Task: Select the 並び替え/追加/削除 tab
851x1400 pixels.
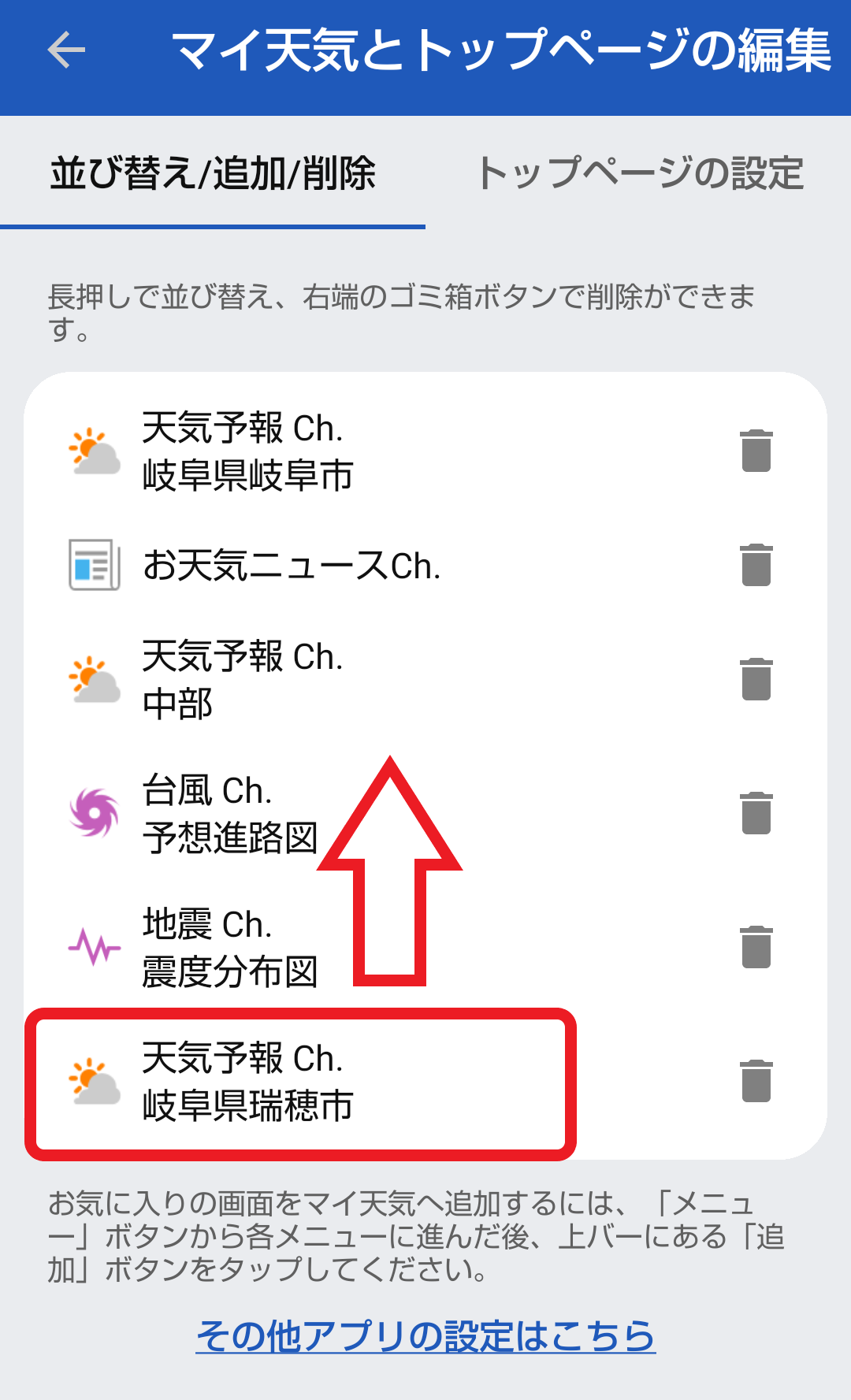Action: (x=213, y=173)
